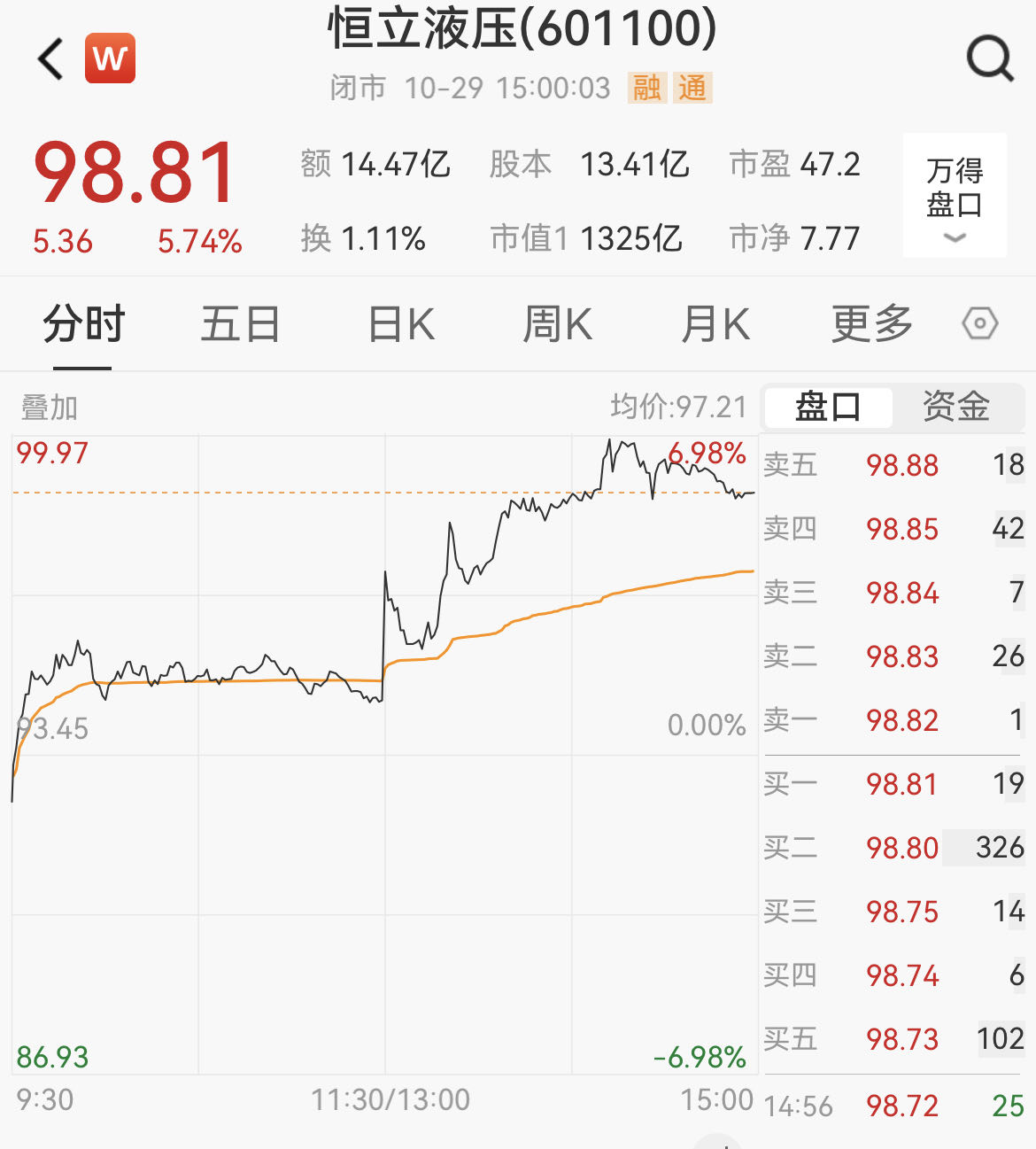
Task: Select the 盘口 order book tab
Action: (827, 407)
